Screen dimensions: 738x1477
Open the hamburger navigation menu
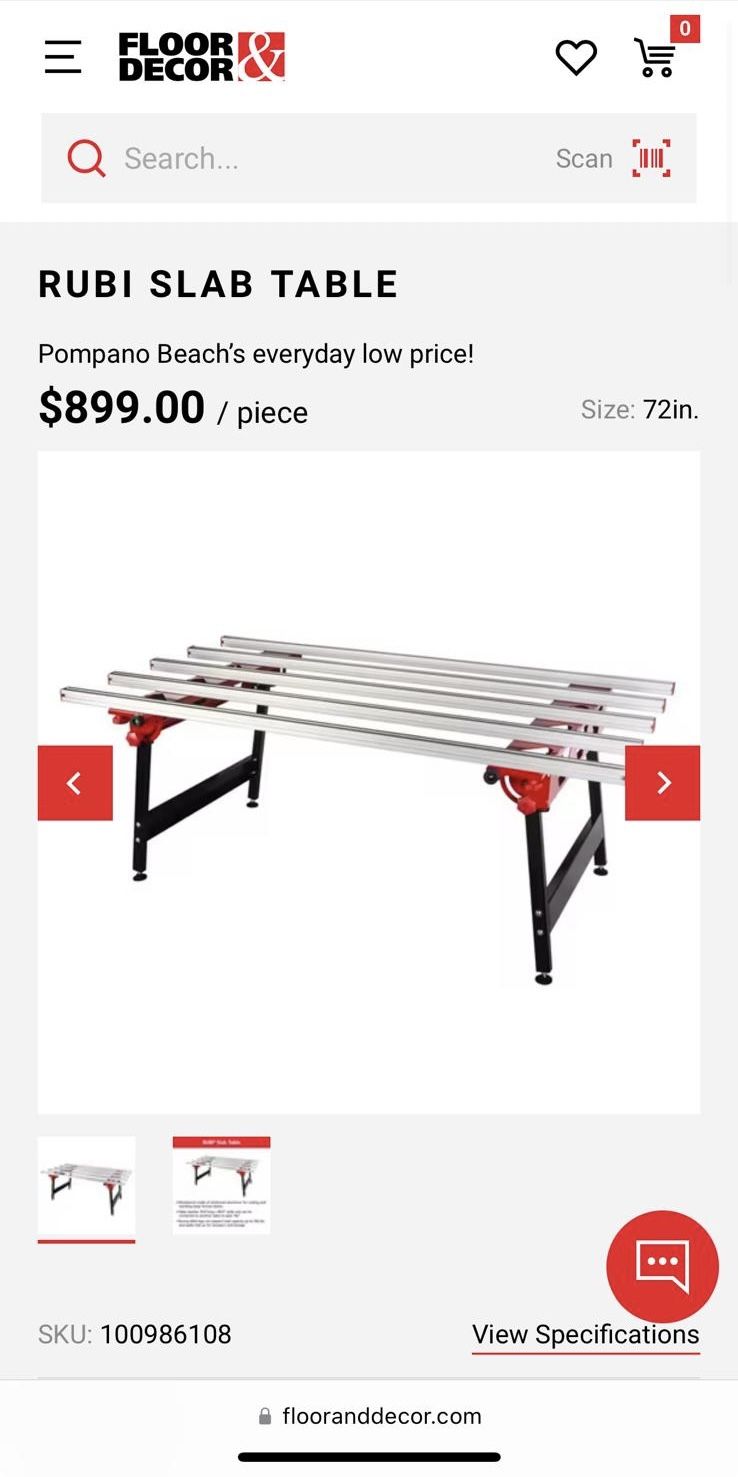(x=63, y=57)
